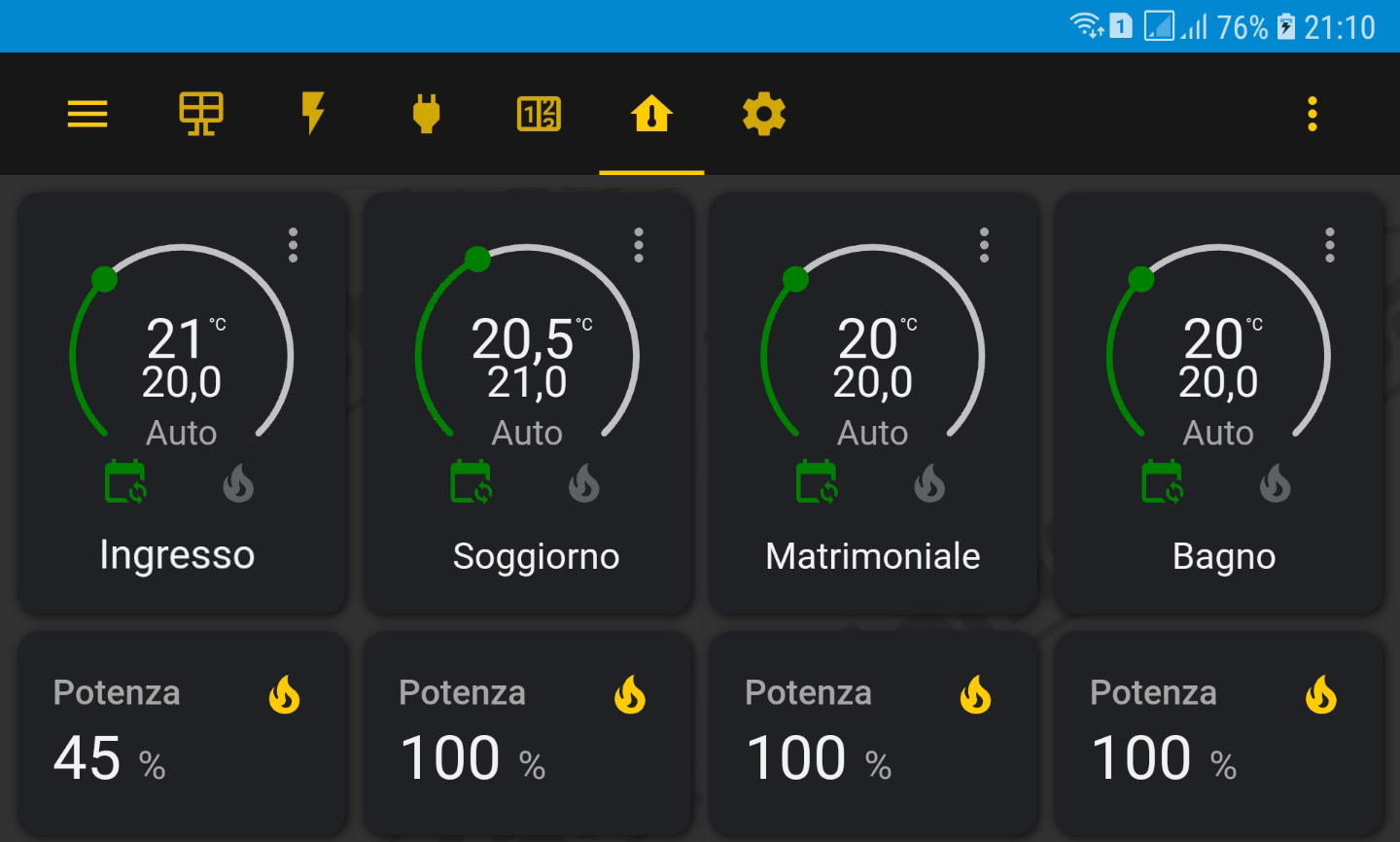Image resolution: width=1400 pixels, height=842 pixels.
Task: Select the home thermometer climate tab
Action: click(651, 114)
